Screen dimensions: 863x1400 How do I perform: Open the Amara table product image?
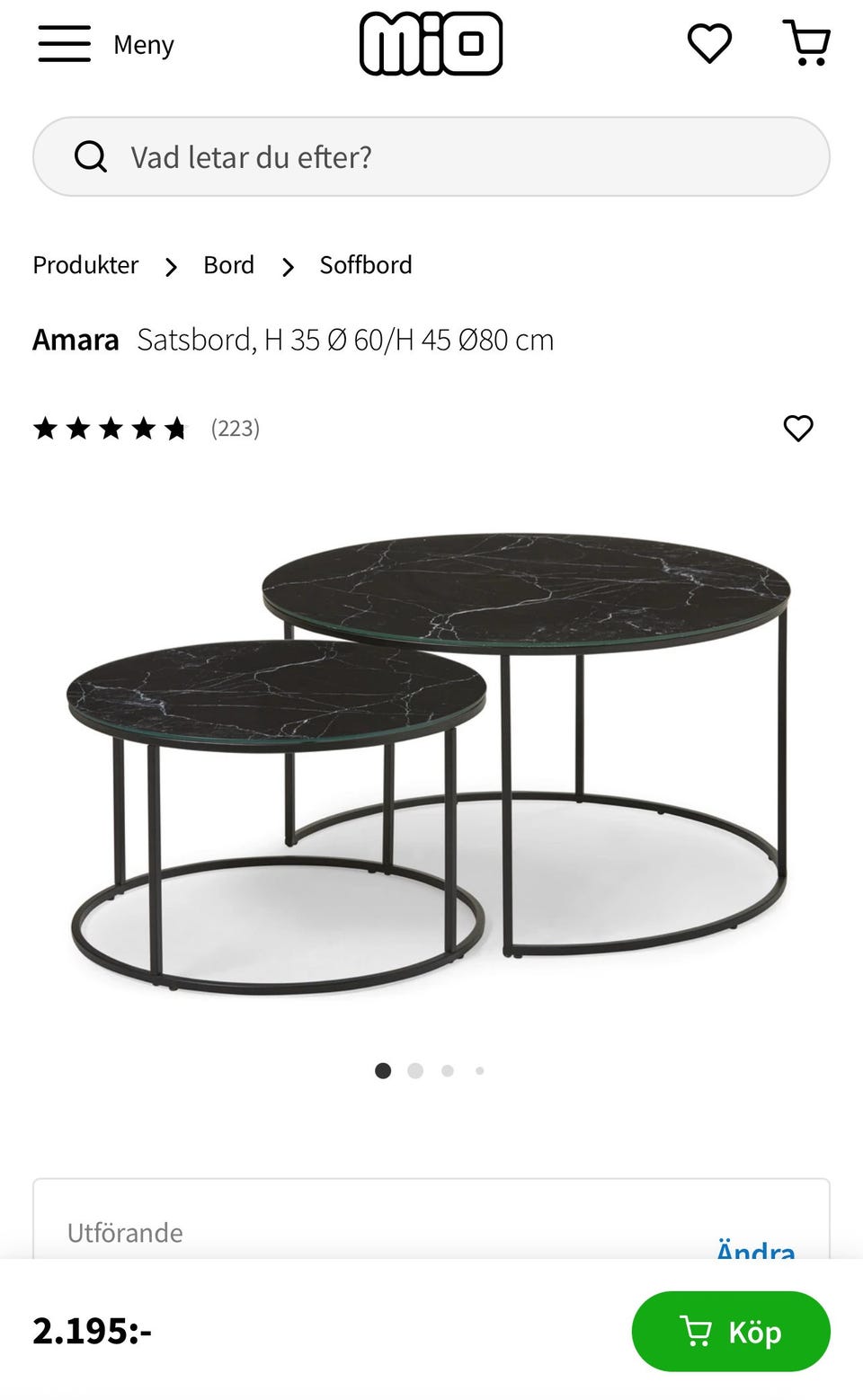(x=430, y=764)
